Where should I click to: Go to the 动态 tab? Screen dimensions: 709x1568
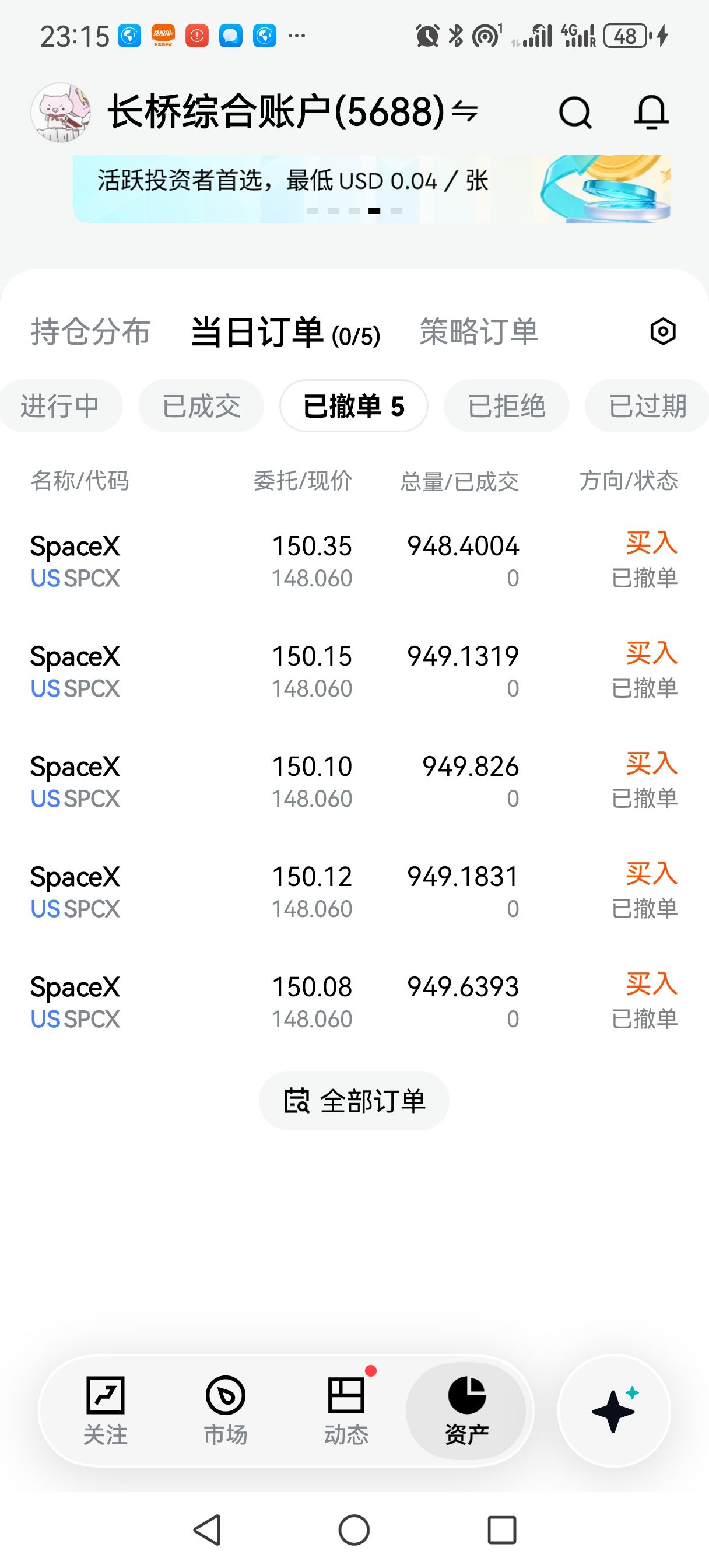346,1411
